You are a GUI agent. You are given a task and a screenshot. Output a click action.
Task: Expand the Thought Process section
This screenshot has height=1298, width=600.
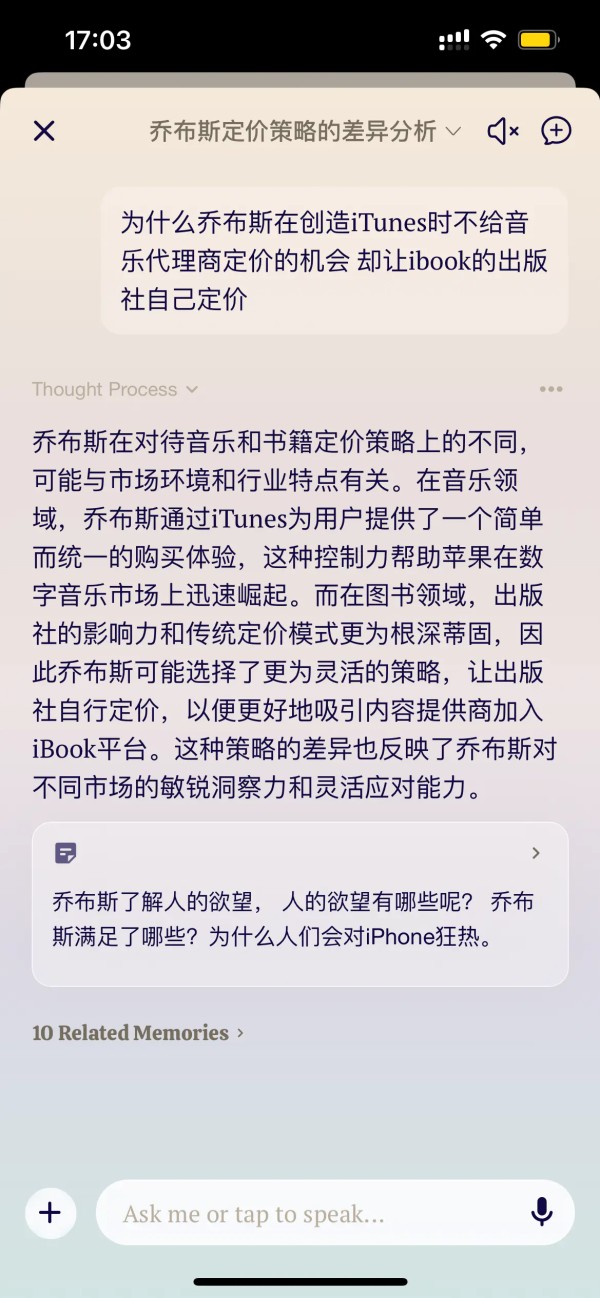click(115, 389)
